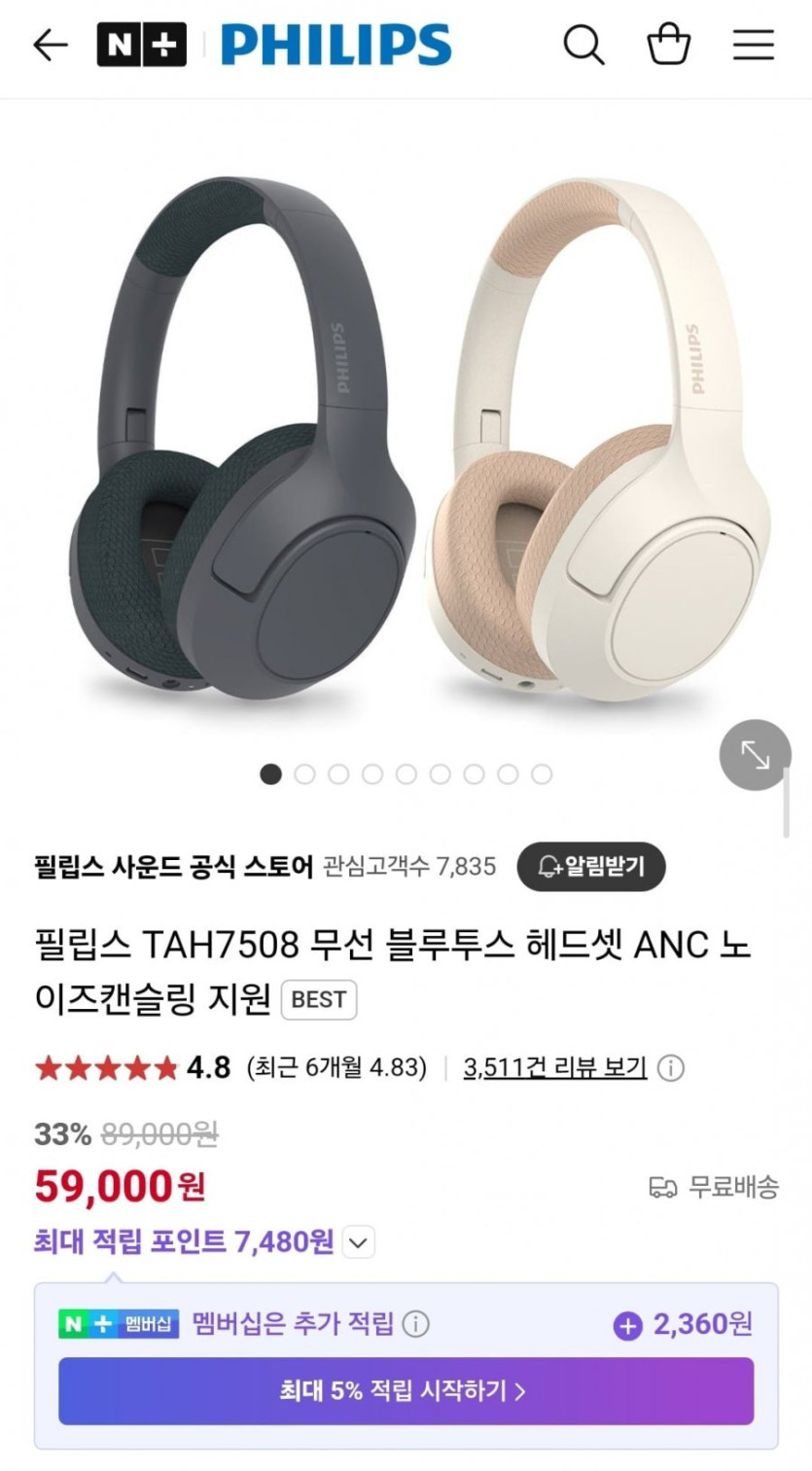The image size is (812, 1471).
Task: Expand the headphone image to fullscreen
Action: tap(755, 754)
